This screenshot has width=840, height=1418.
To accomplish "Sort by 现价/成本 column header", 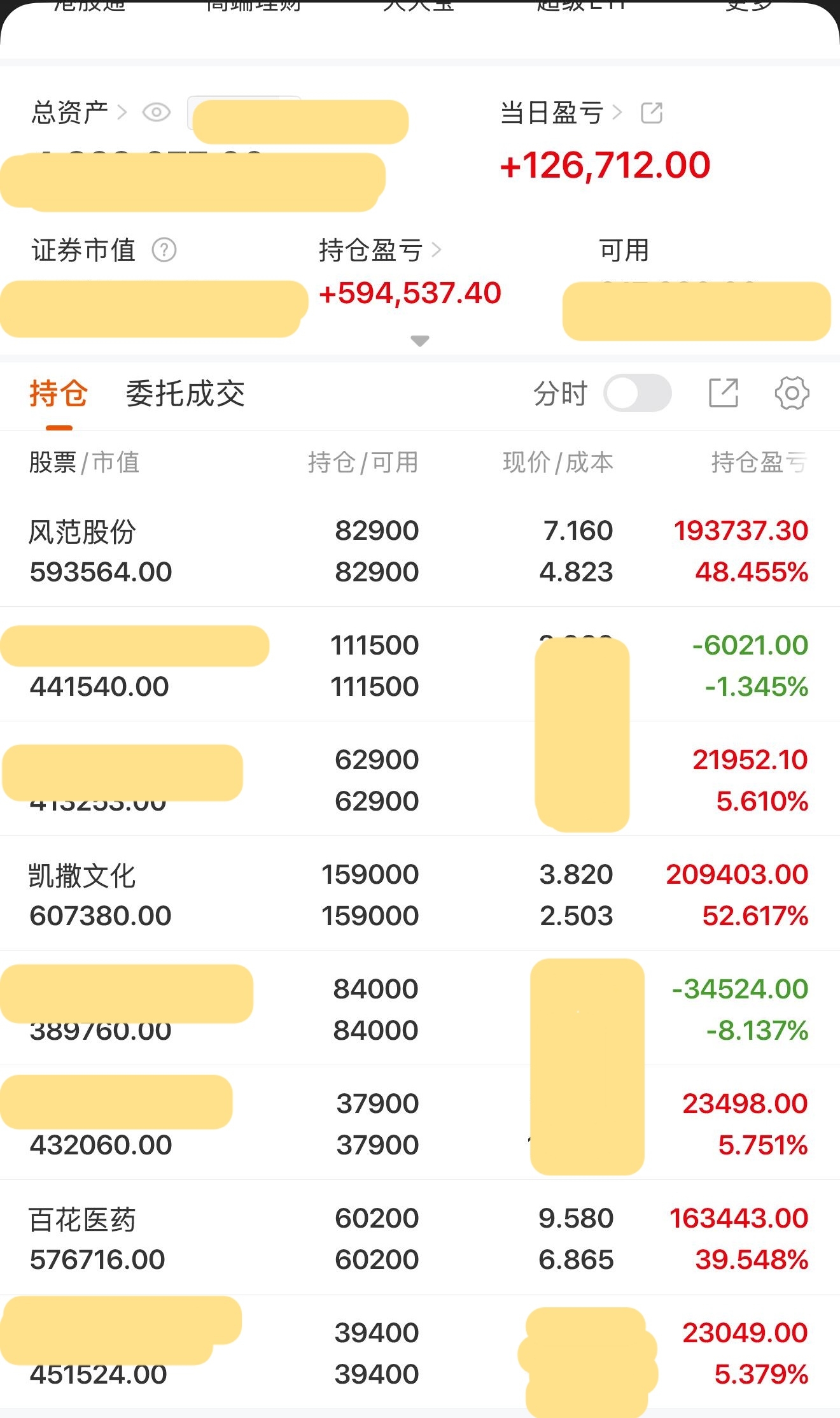I will [x=558, y=462].
